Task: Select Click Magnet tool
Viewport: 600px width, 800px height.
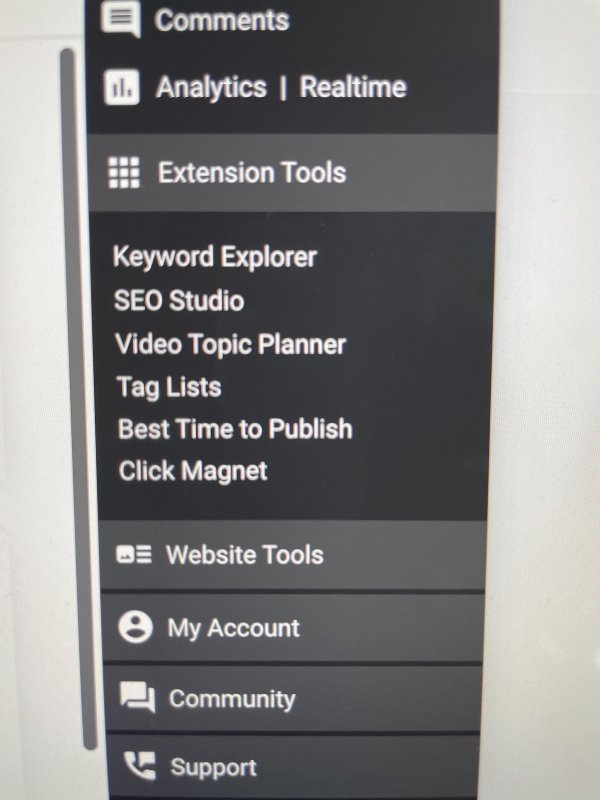Action: pos(193,471)
